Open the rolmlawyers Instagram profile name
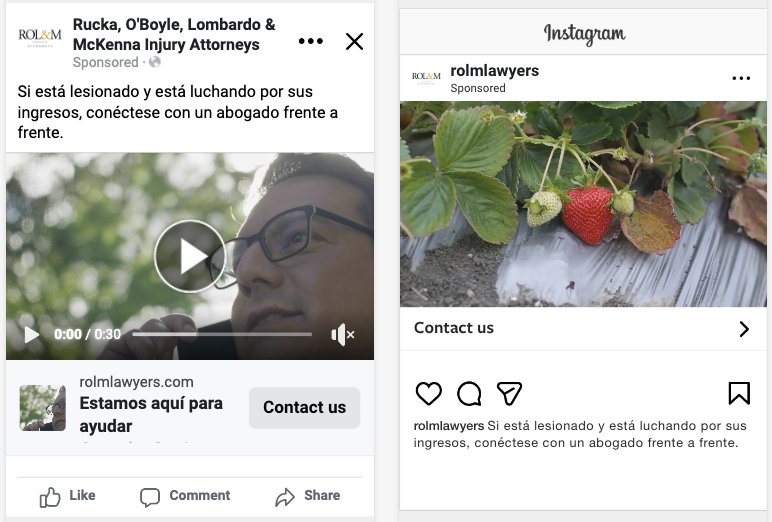 point(494,70)
